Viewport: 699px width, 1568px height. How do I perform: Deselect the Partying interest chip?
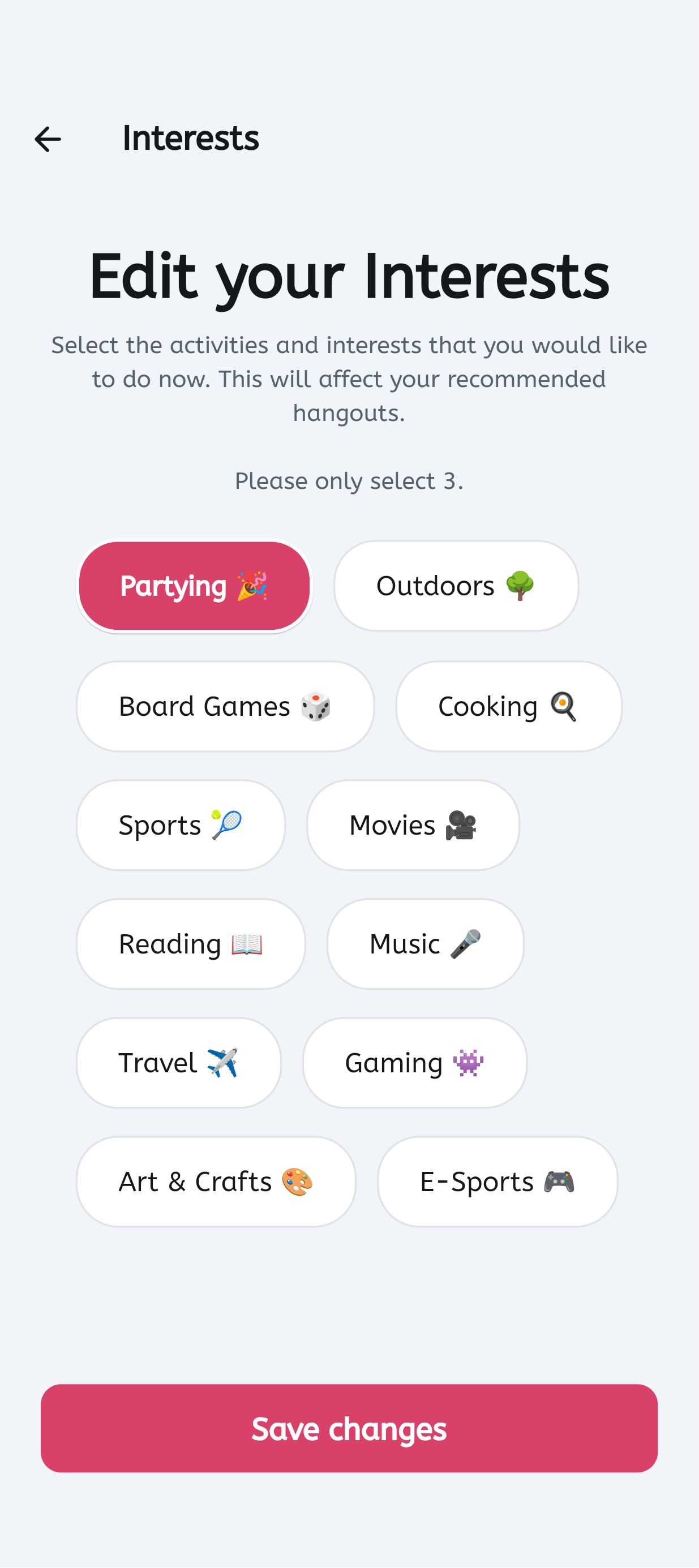click(x=194, y=586)
